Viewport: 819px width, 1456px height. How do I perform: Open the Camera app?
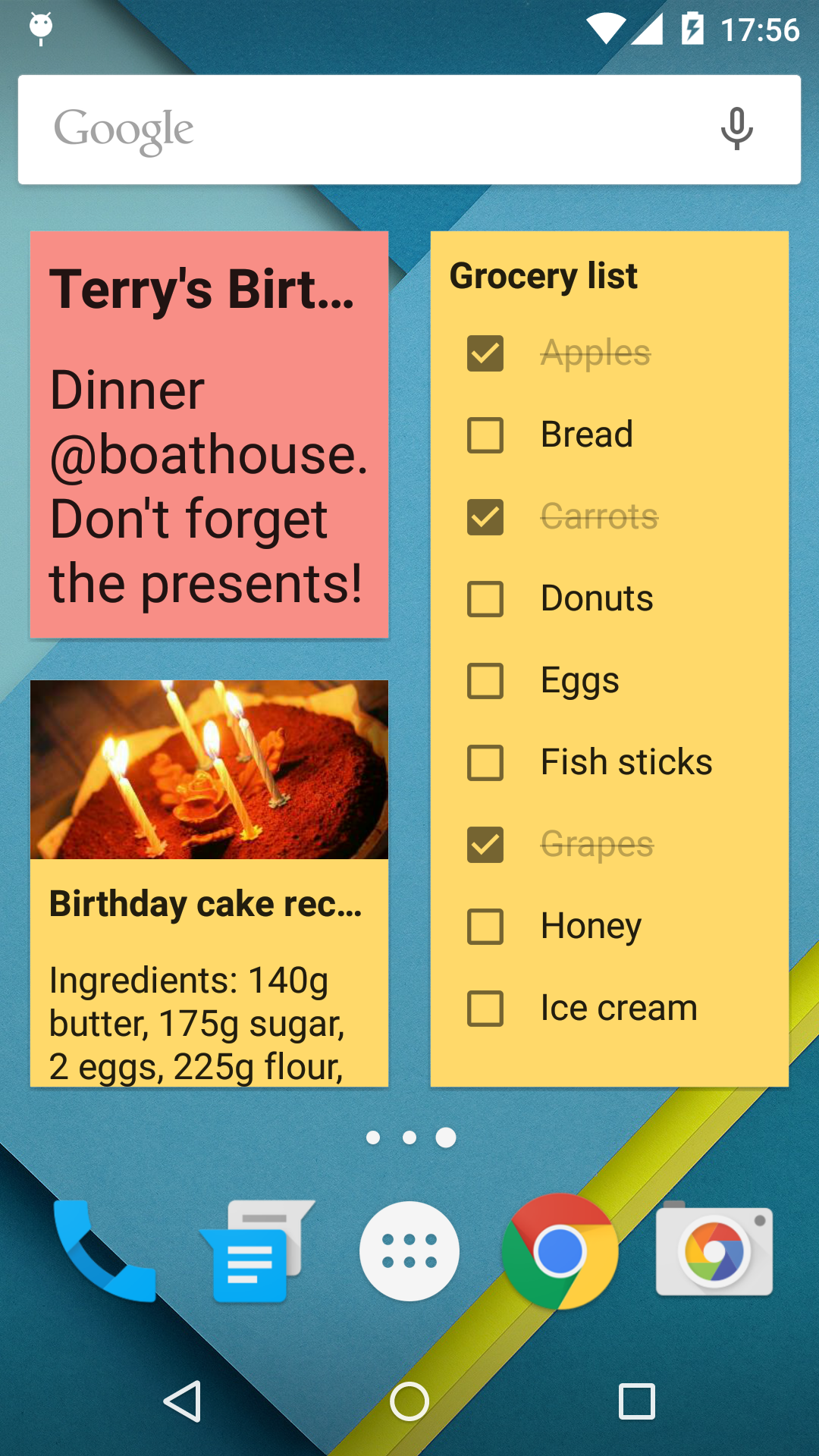pos(714,1250)
